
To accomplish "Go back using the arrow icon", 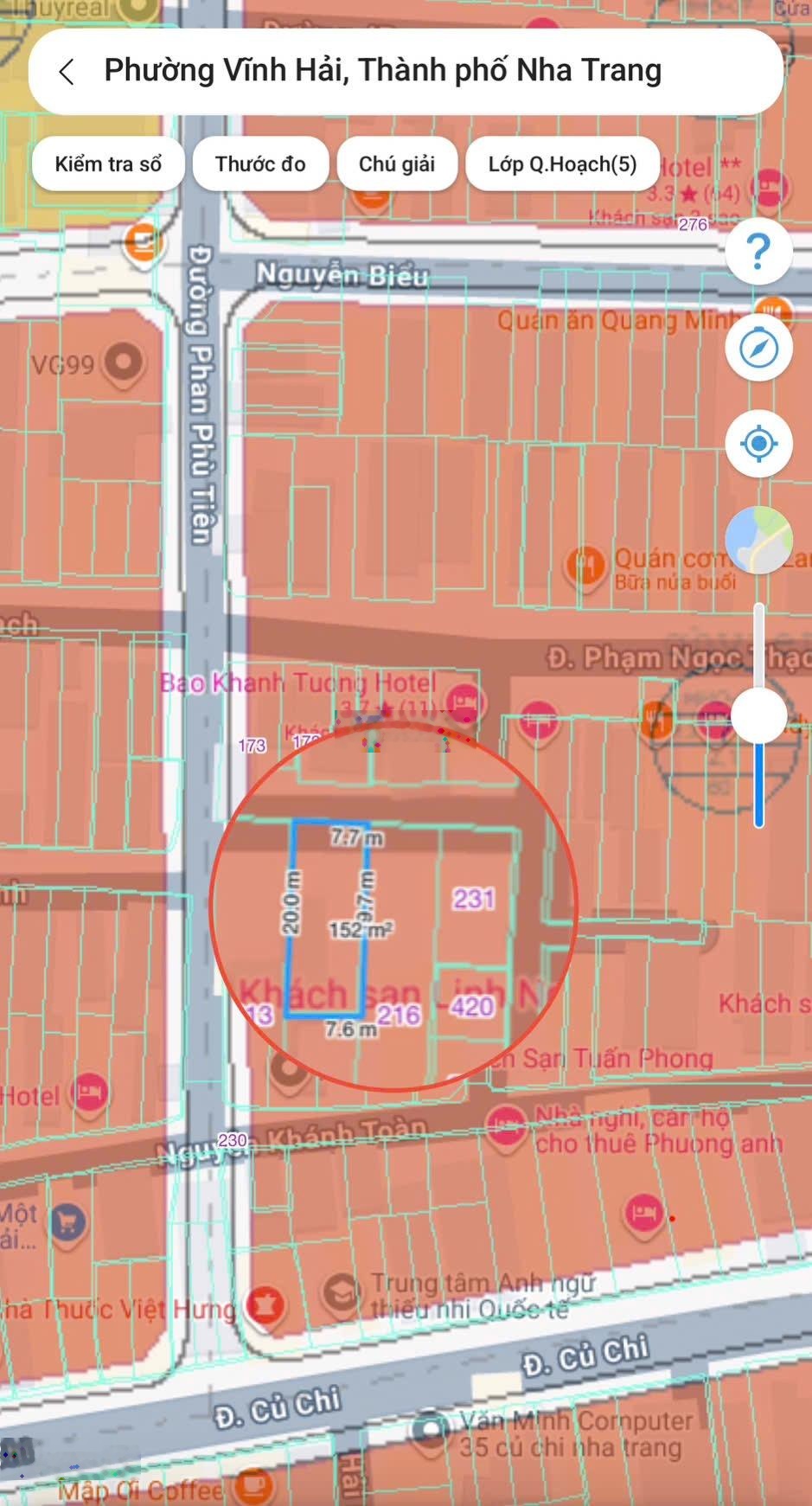I will [67, 72].
